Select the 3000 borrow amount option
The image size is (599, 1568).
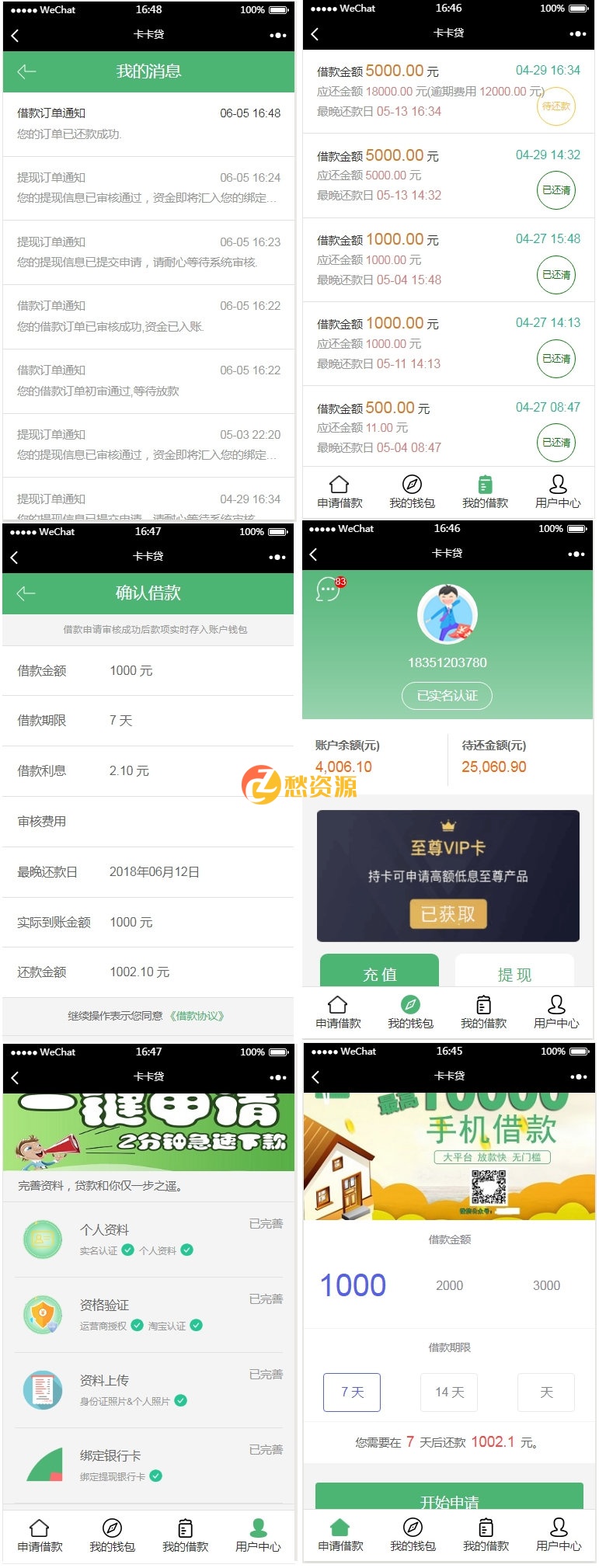click(546, 1285)
